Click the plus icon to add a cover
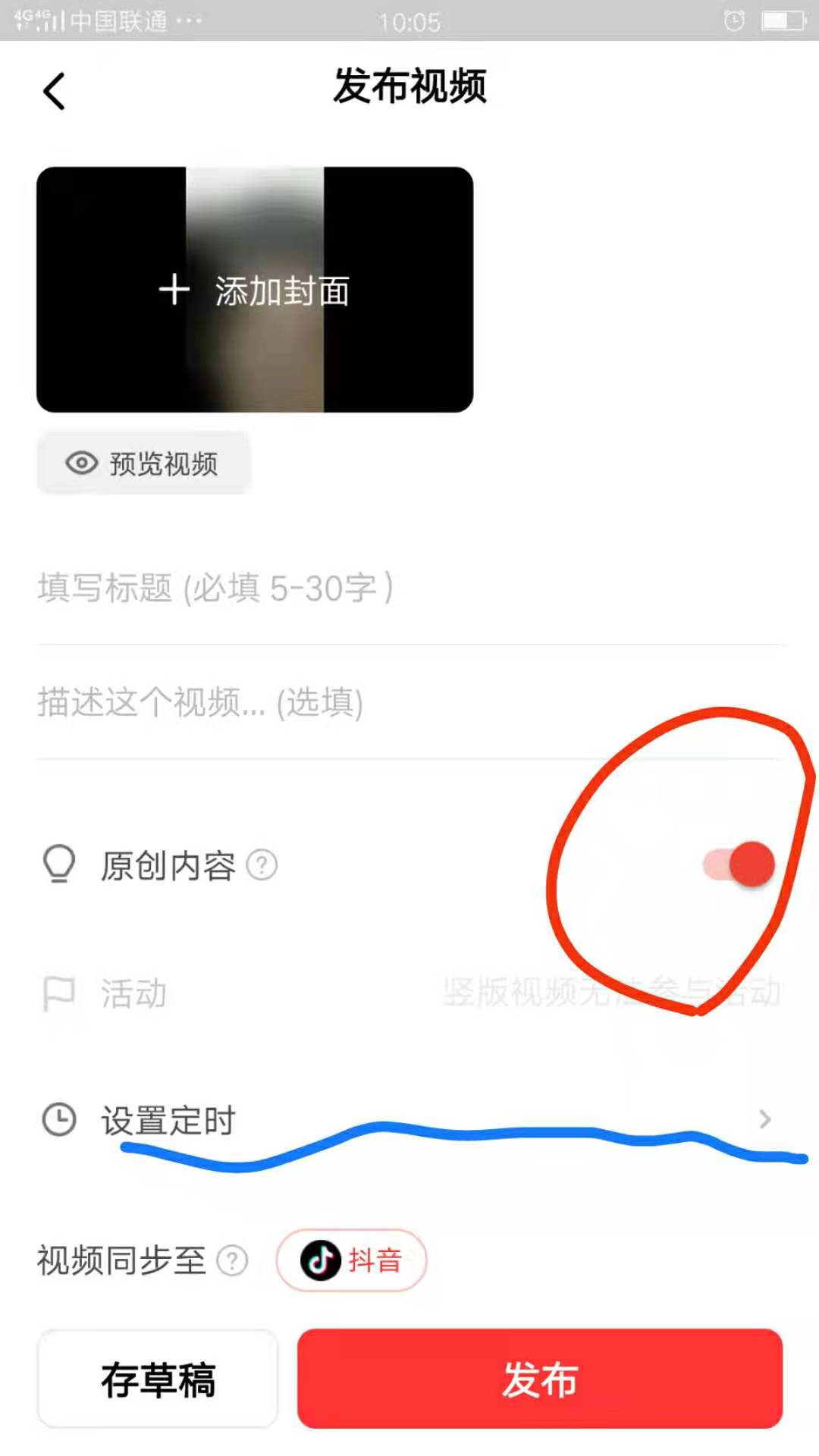Image resolution: width=819 pixels, height=1456 pixels. coord(175,289)
